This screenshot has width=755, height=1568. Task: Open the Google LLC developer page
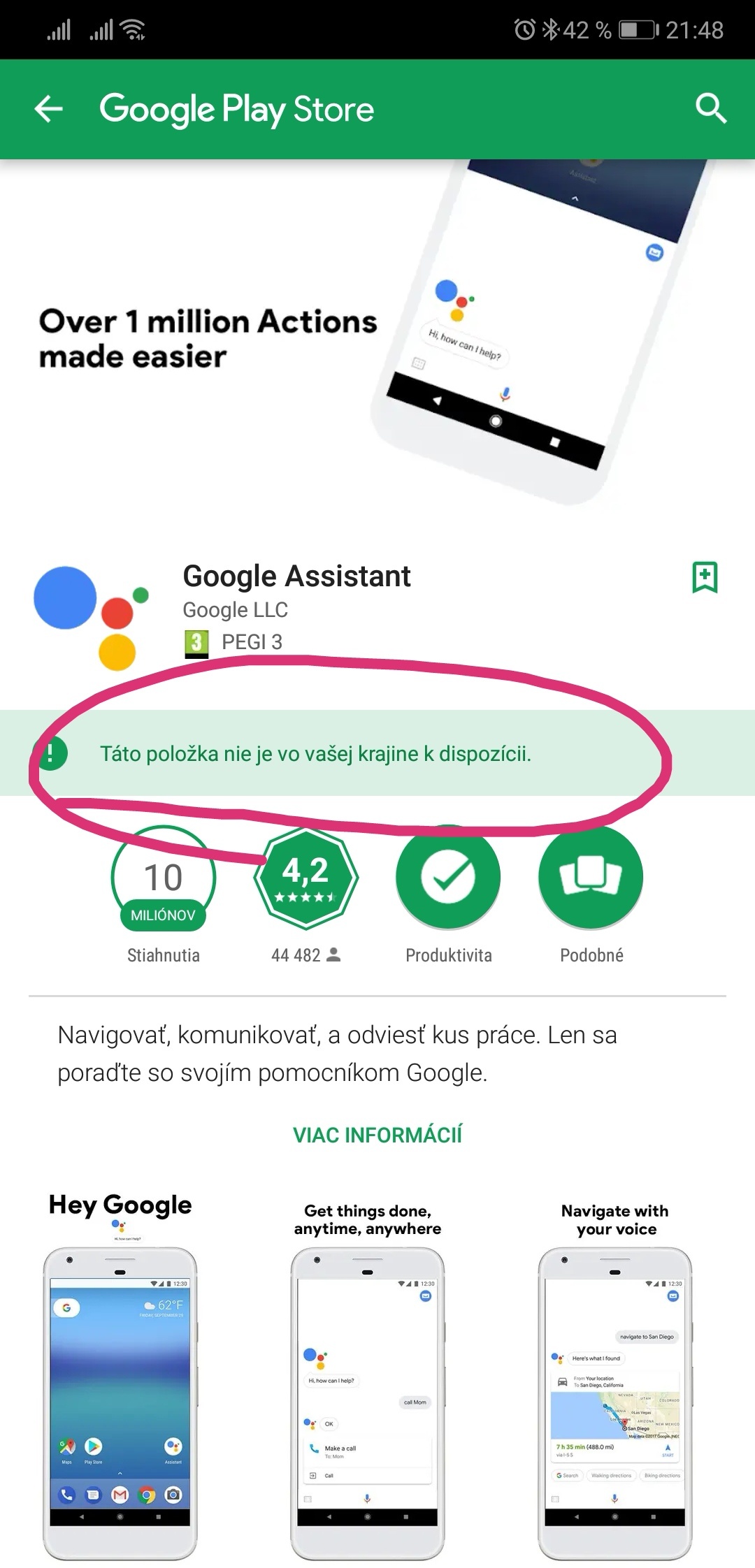(235, 610)
